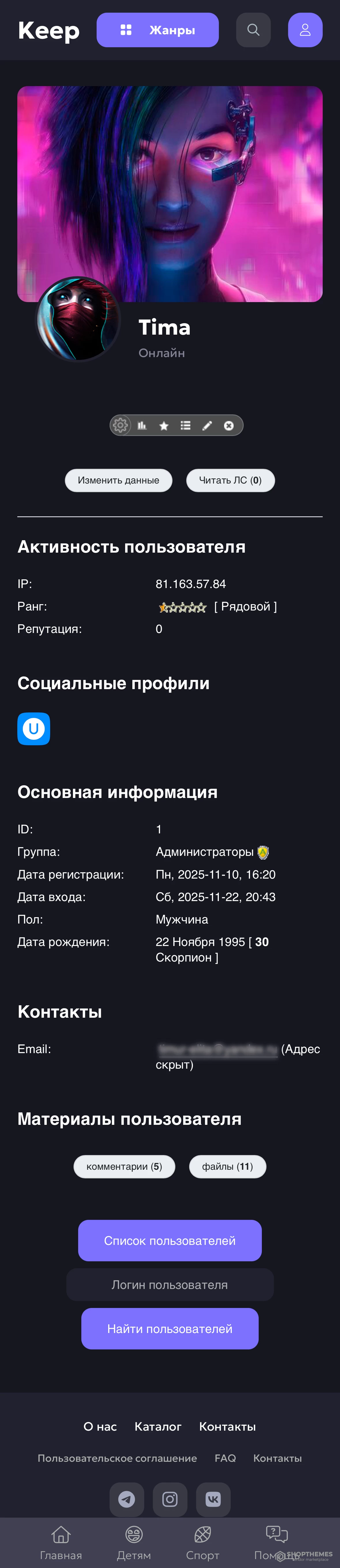340x1568 pixels.
Task: View user's комментарии (5)
Action: [124, 1166]
